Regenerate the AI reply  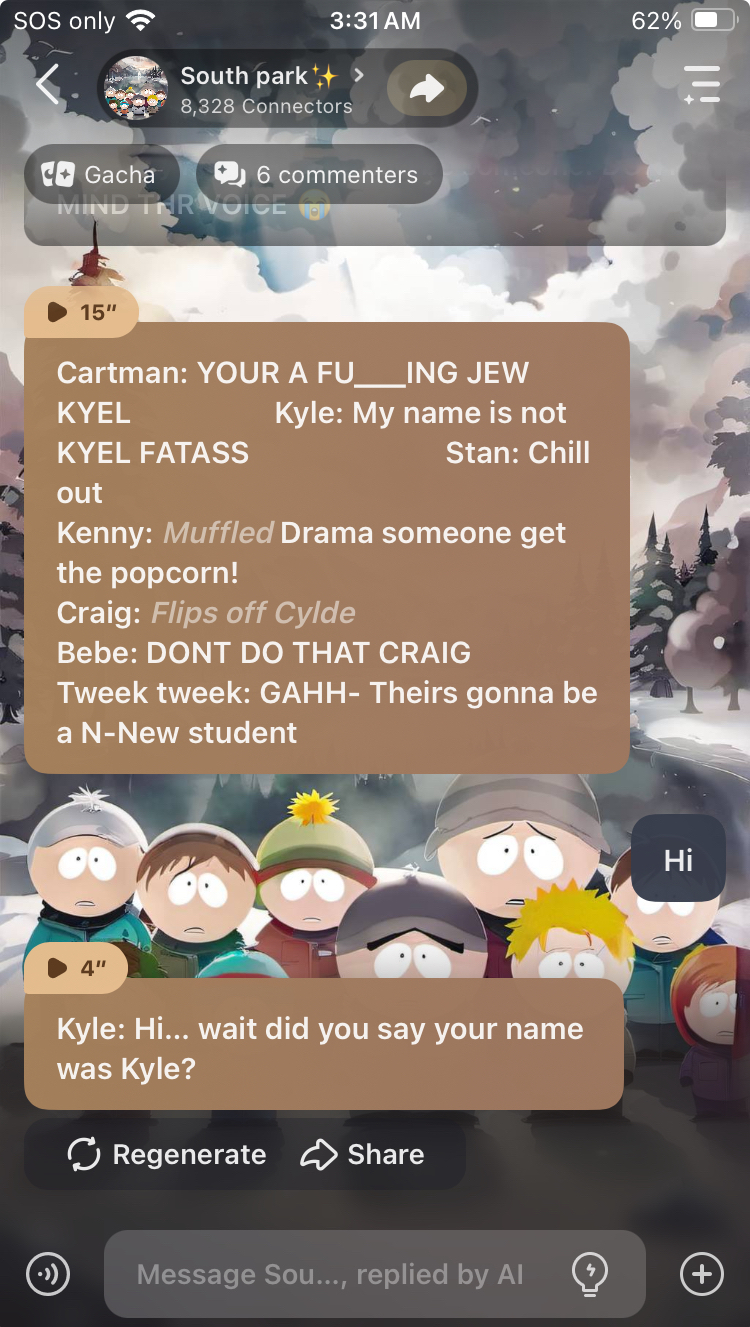pyautogui.click(x=167, y=1155)
